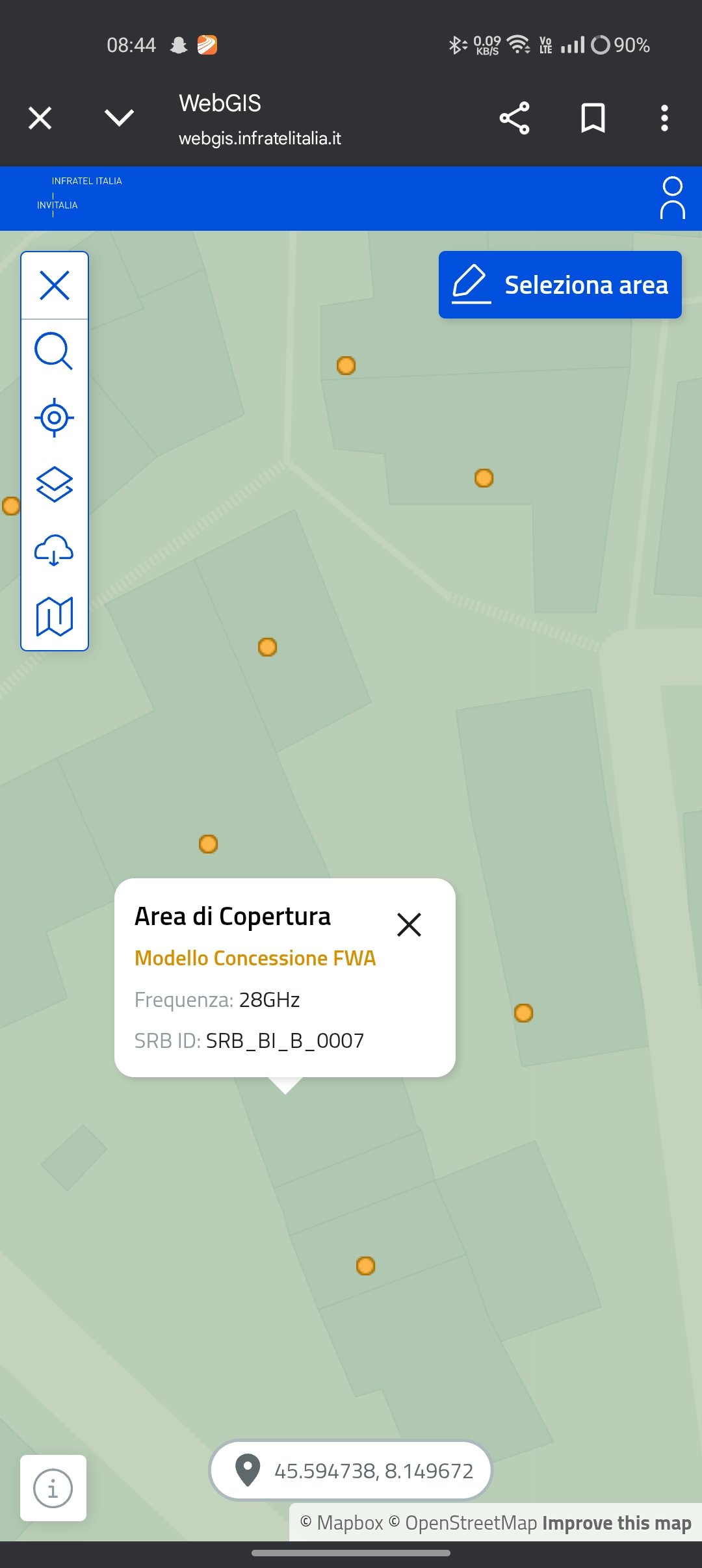Collapse the map toolbar with the X
This screenshot has height=1568, width=702.
[x=55, y=285]
